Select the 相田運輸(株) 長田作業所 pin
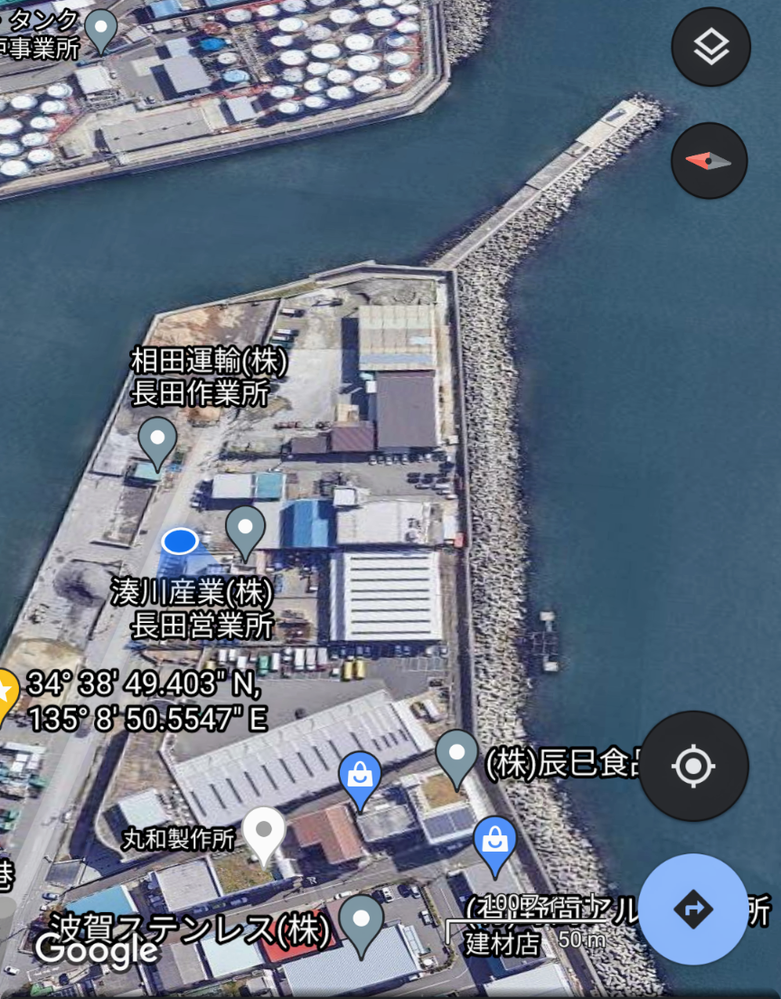 click(x=157, y=441)
